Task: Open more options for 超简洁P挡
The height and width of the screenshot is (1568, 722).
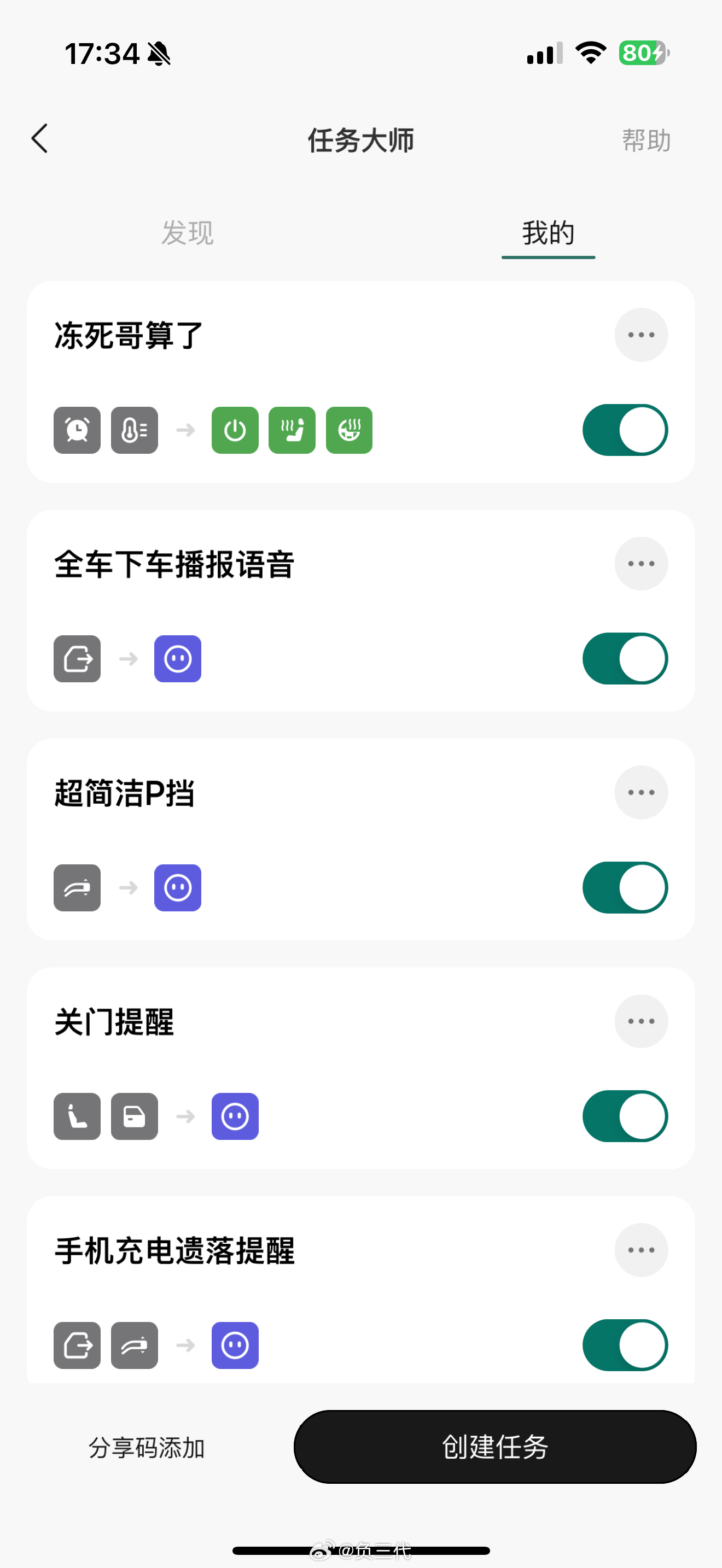Action: [641, 793]
